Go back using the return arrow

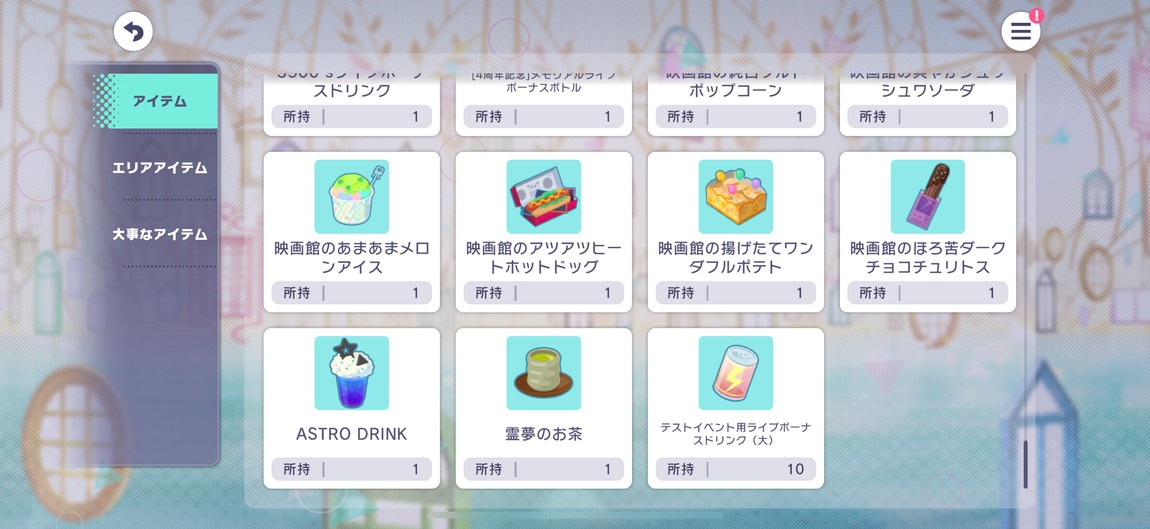point(133,32)
